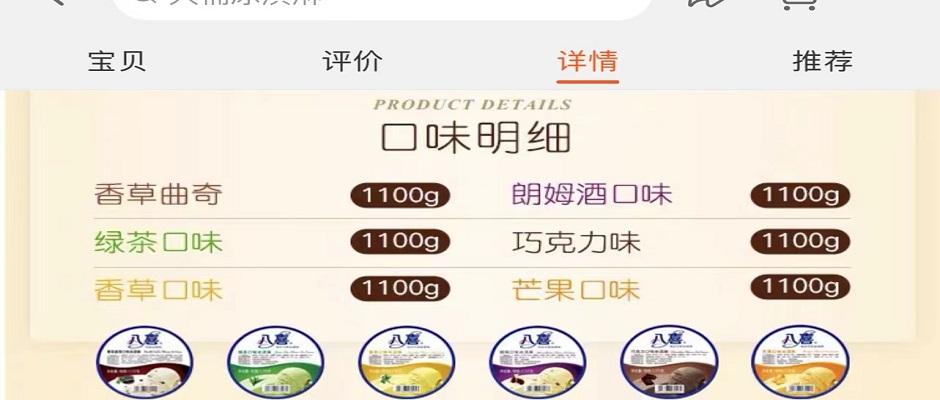Image resolution: width=940 pixels, height=400 pixels.
Task: Select the 详情 details tab
Action: (x=587, y=61)
